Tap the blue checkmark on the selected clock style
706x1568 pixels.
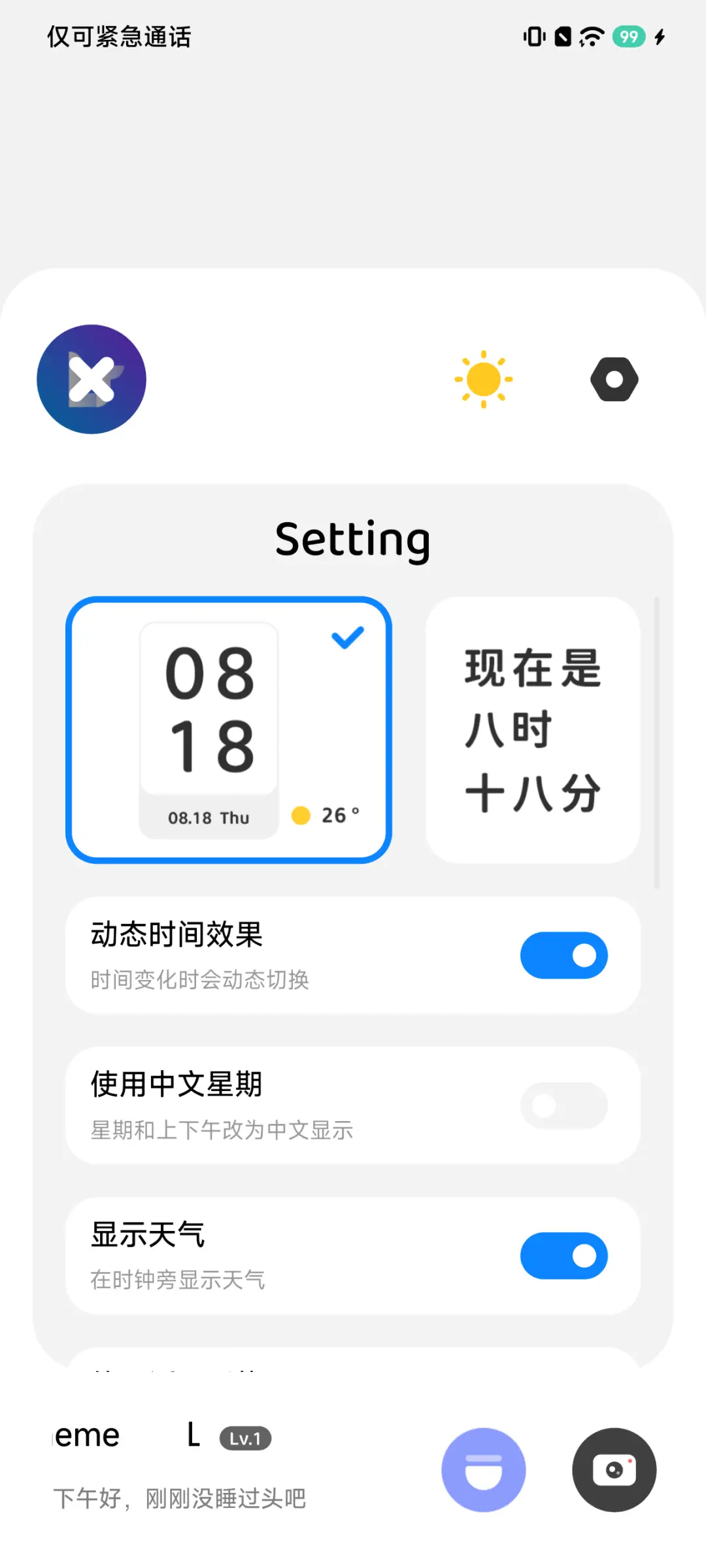click(x=347, y=638)
